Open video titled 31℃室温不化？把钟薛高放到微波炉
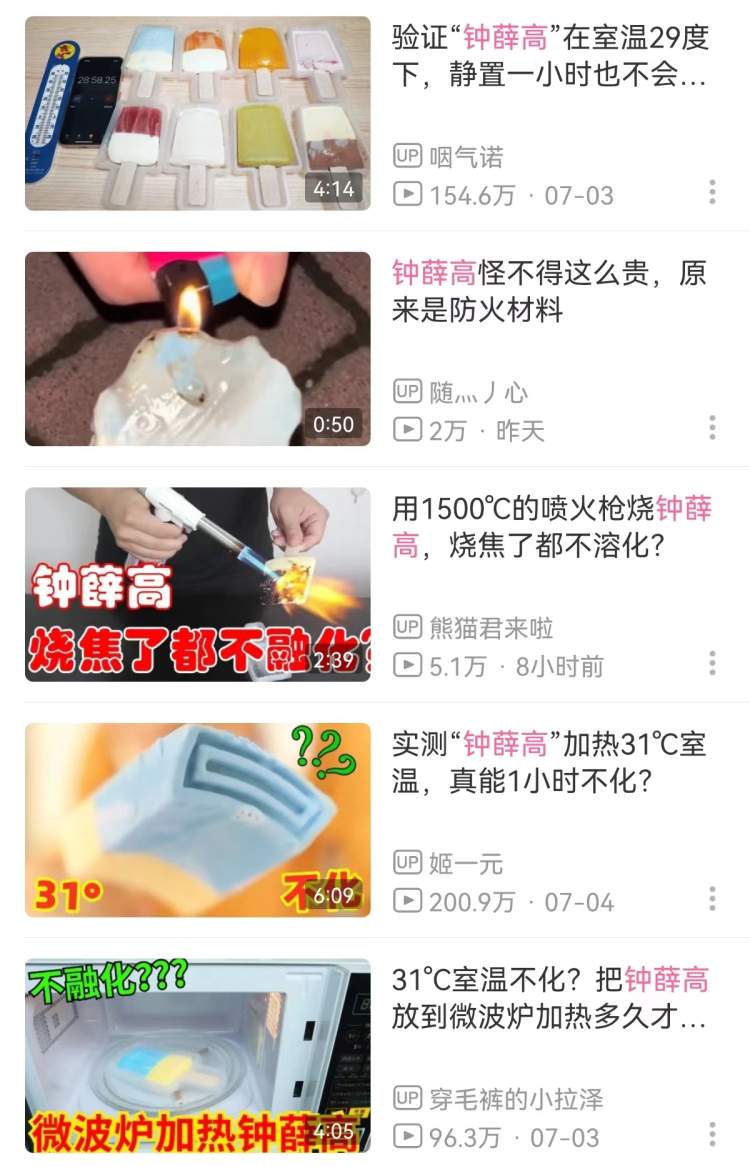This screenshot has height=1166, width=750. 550,998
